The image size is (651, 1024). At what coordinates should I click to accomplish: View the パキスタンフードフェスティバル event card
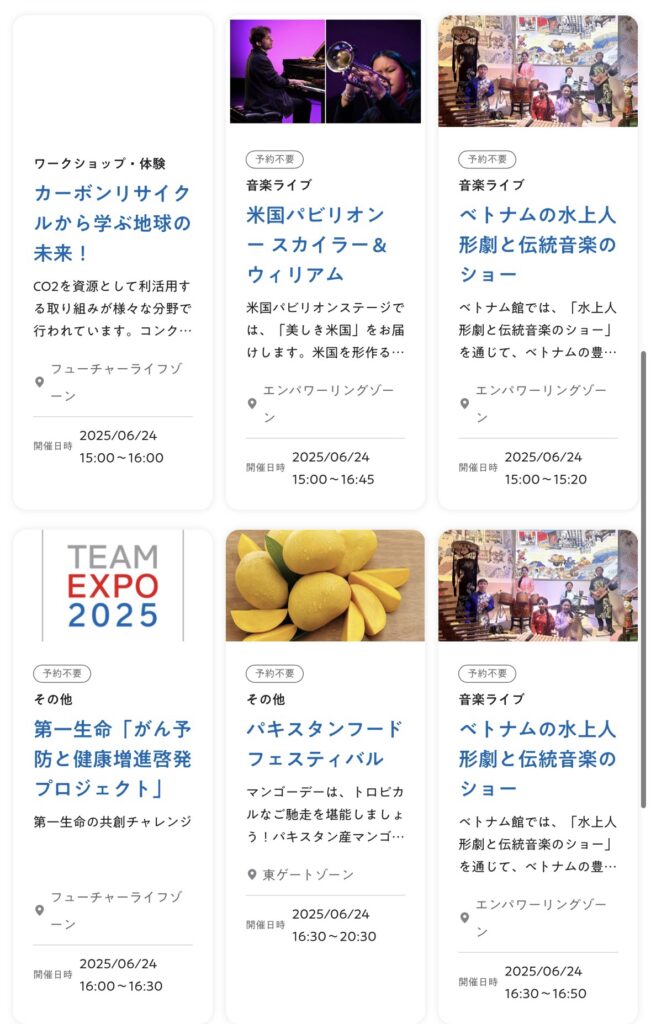point(324,743)
